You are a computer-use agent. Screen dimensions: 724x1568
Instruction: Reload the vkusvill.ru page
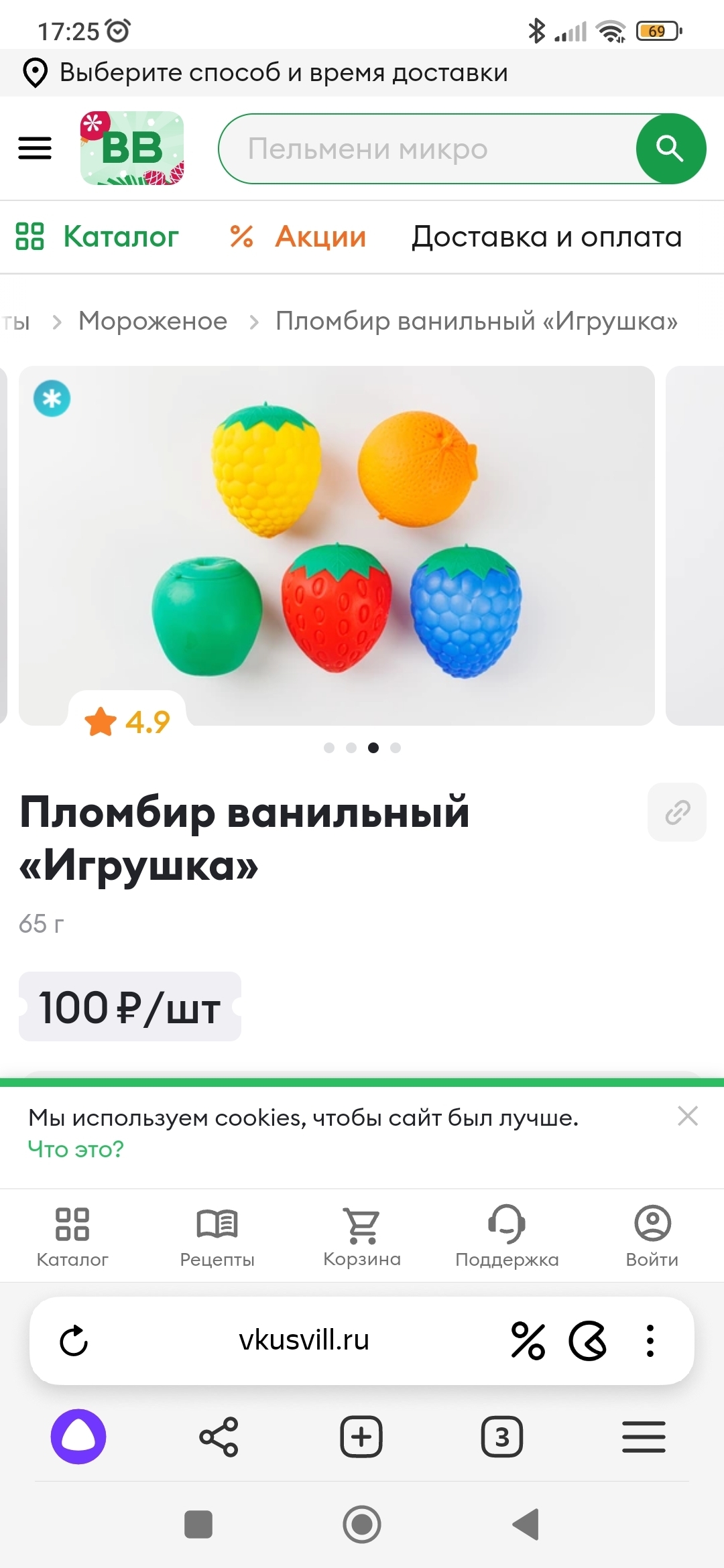tap(74, 1341)
